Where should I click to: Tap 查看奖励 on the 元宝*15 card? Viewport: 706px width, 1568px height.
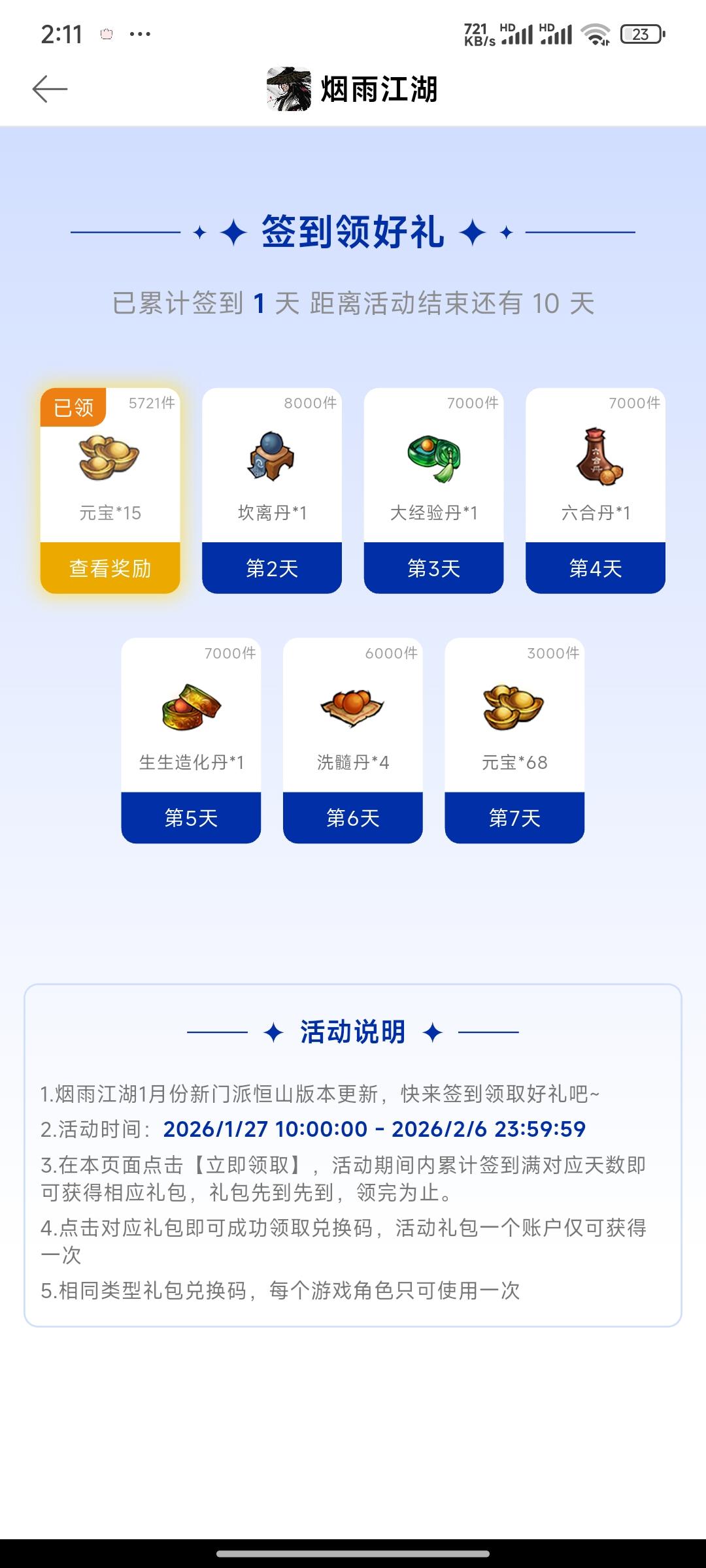(110, 568)
